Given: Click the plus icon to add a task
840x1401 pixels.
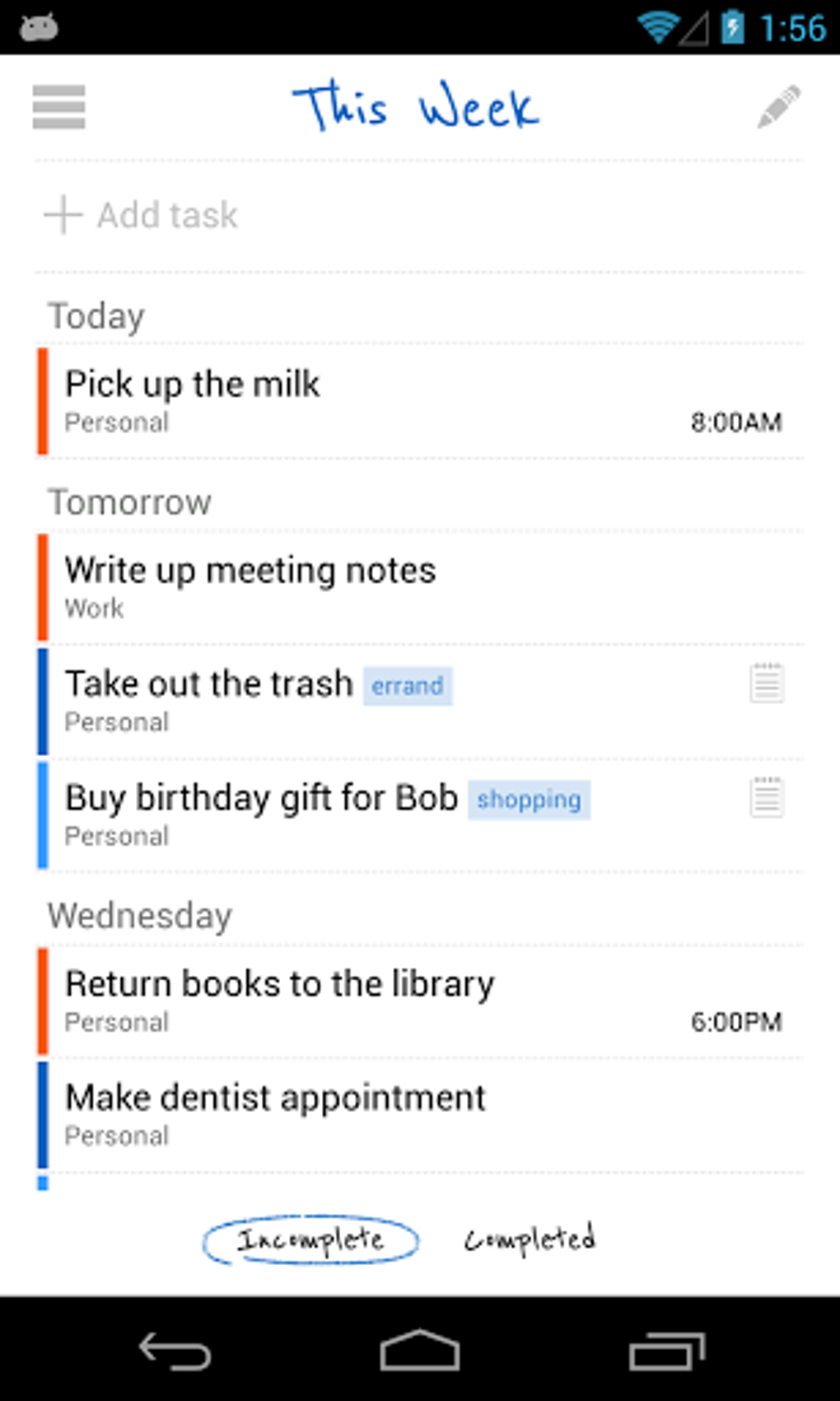Looking at the screenshot, I should coord(61,215).
